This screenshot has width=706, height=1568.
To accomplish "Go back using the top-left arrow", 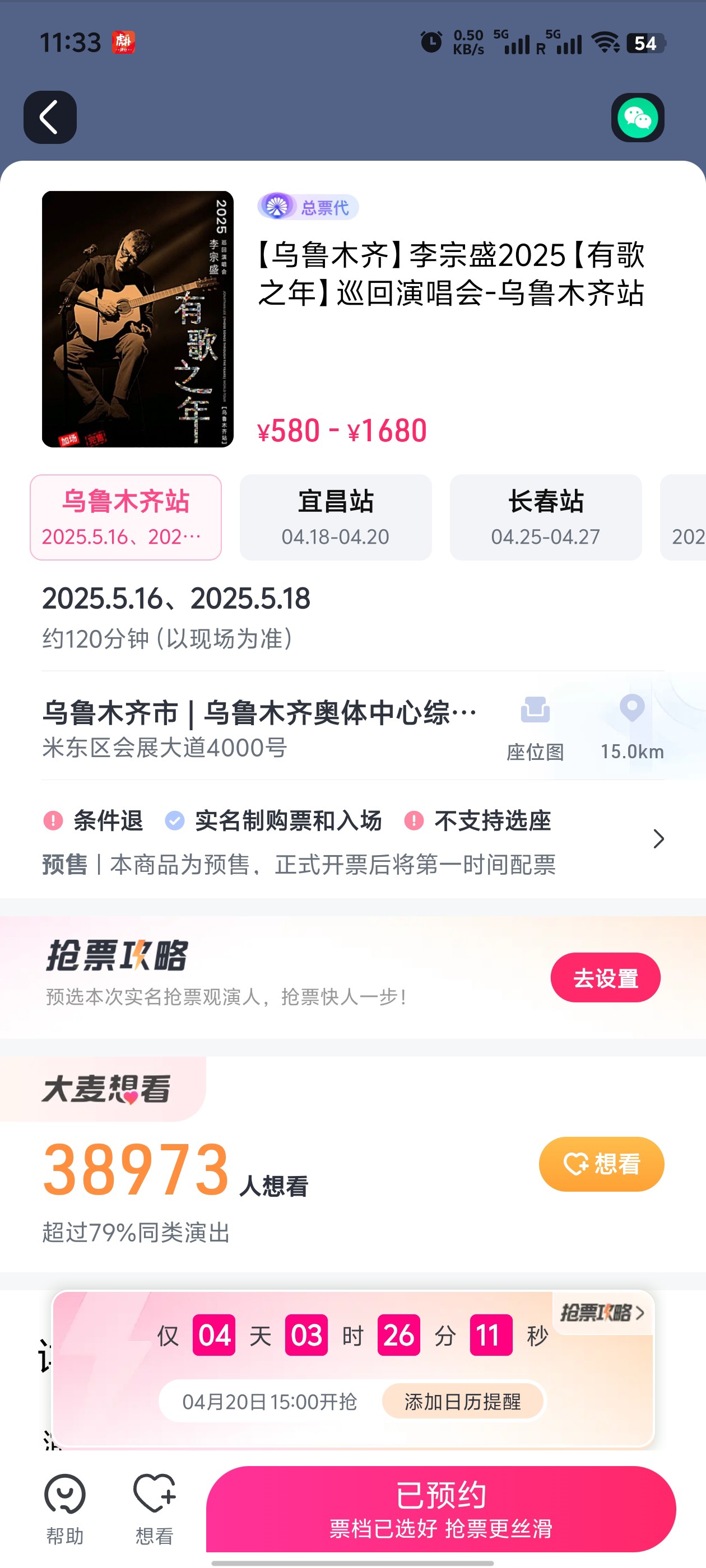I will point(50,117).
